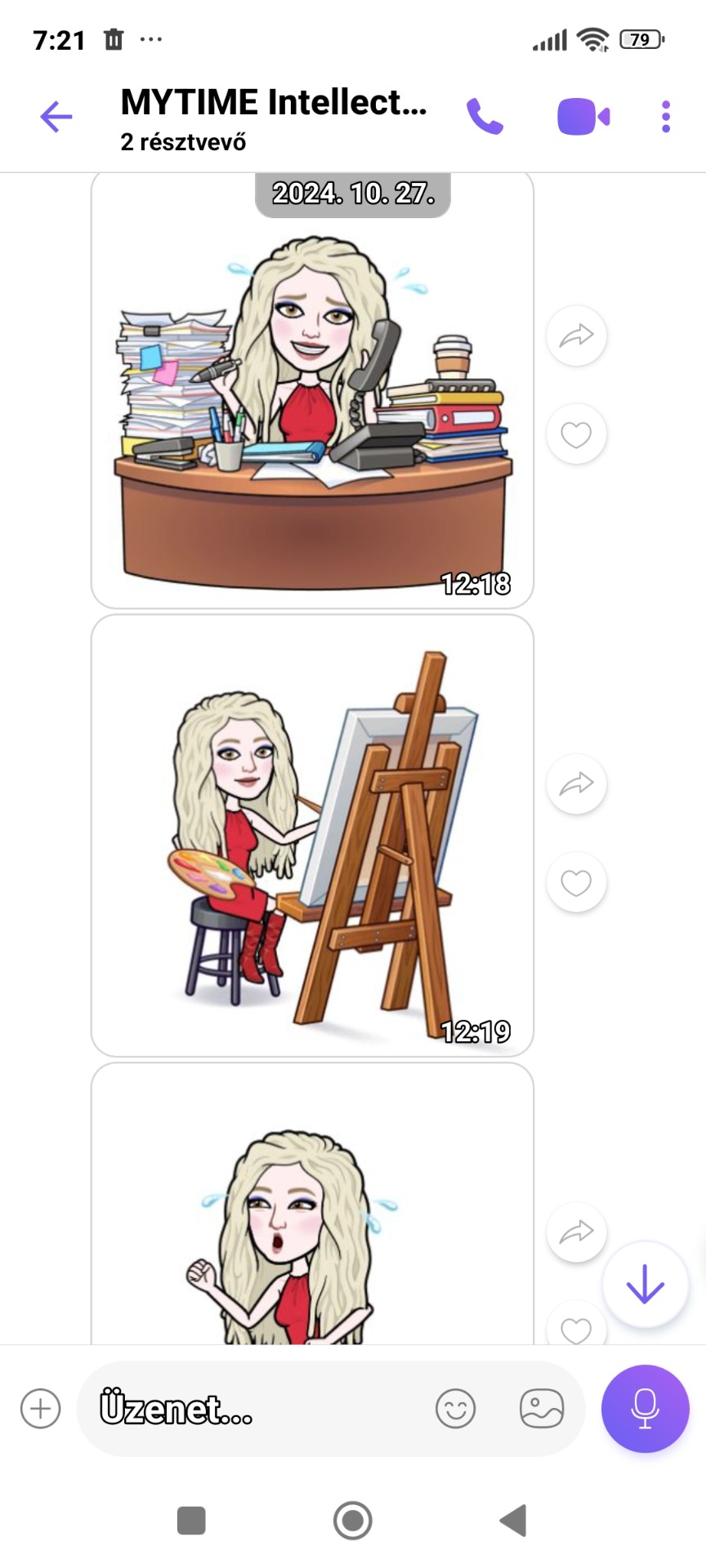Forward the 12:18 desk sticker

tap(576, 336)
